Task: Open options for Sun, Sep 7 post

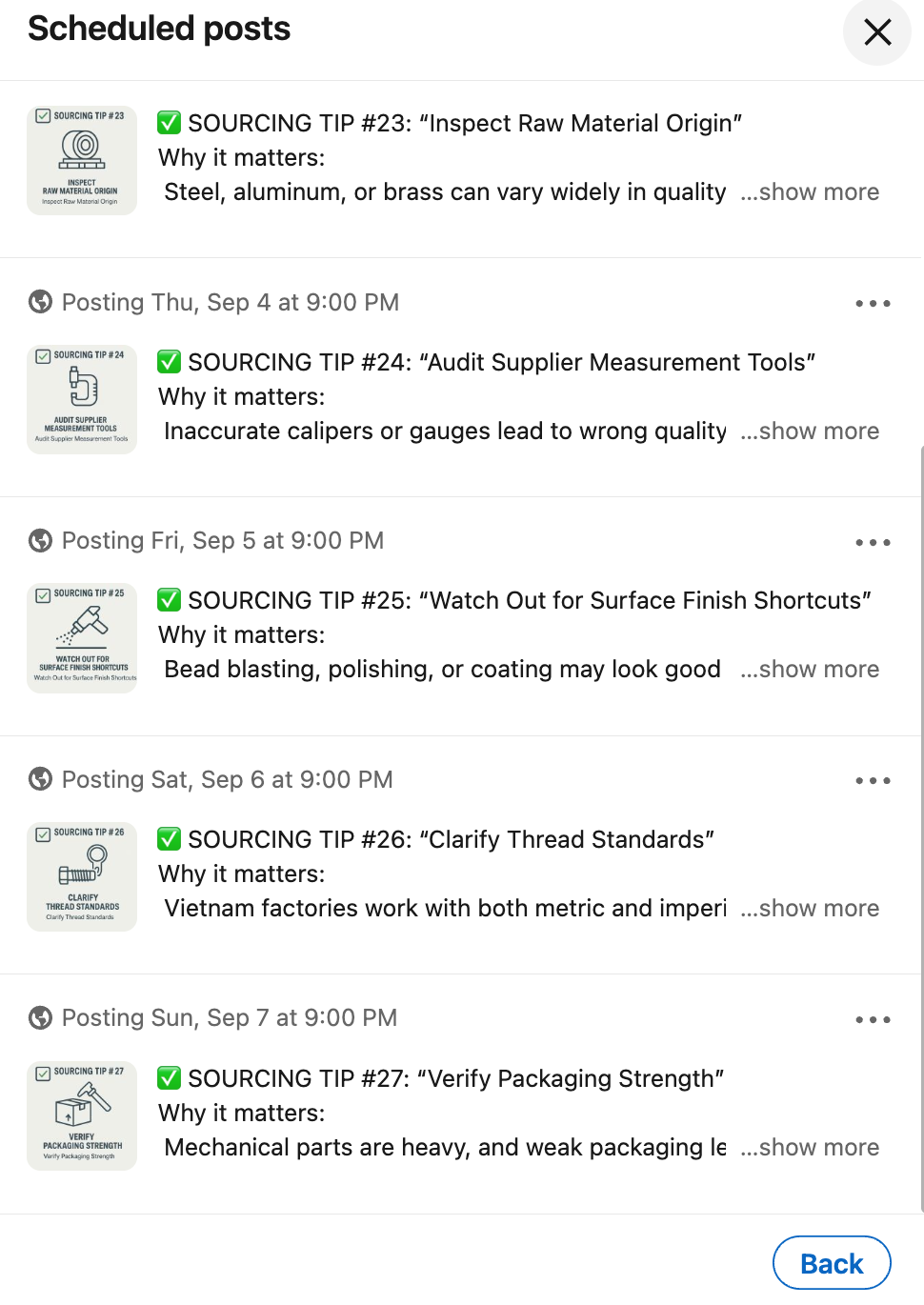Action: [873, 1020]
